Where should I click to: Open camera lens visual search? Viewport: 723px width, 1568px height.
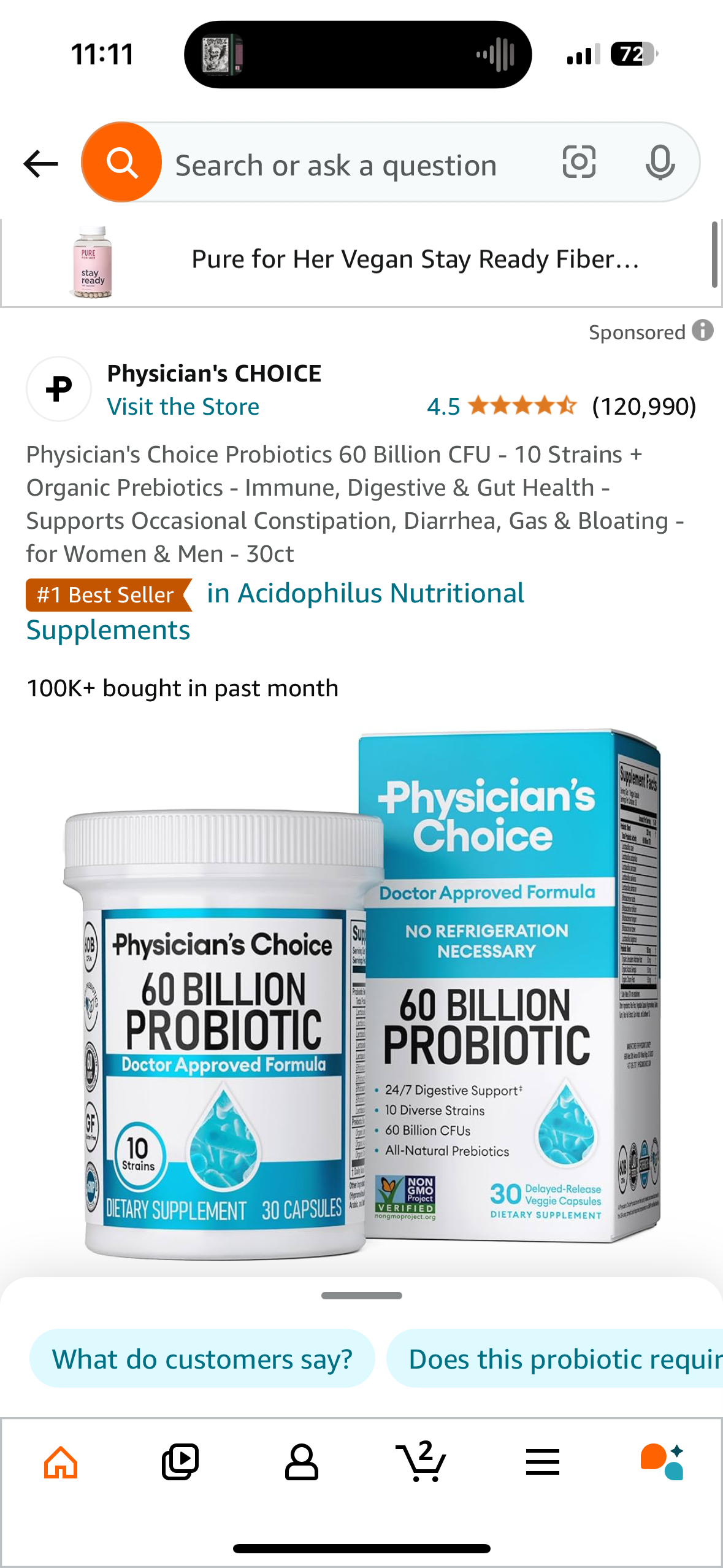[x=579, y=163]
